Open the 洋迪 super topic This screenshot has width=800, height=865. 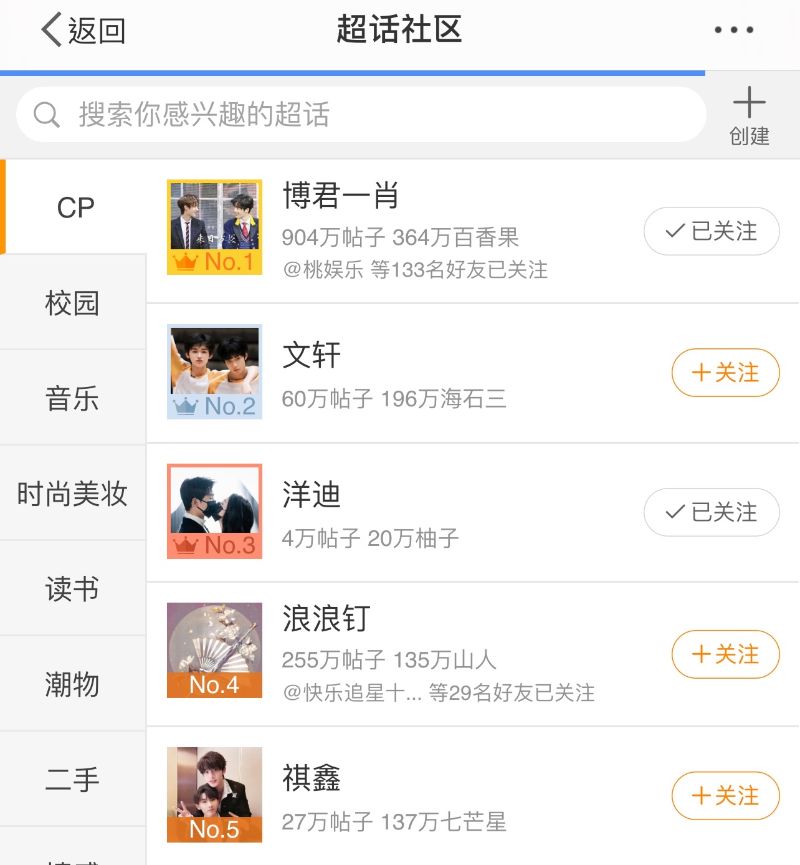click(312, 495)
